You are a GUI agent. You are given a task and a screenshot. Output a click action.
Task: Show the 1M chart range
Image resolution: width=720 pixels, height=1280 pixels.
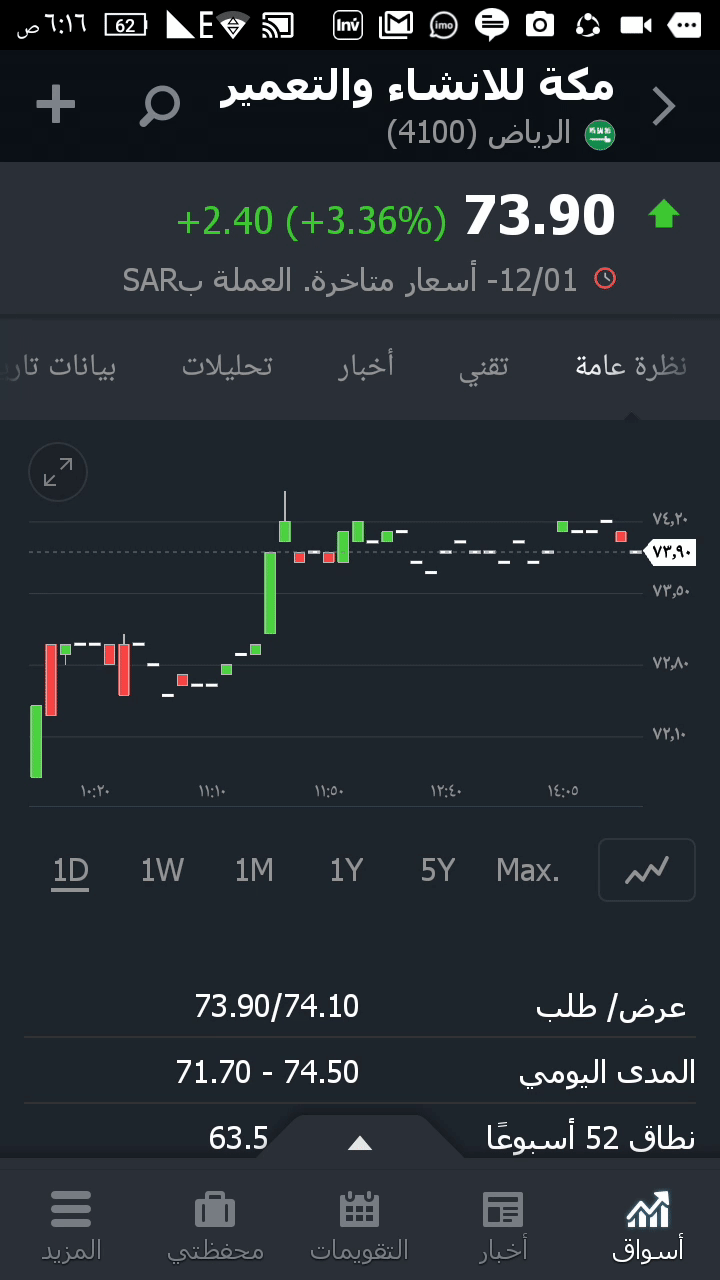click(254, 871)
